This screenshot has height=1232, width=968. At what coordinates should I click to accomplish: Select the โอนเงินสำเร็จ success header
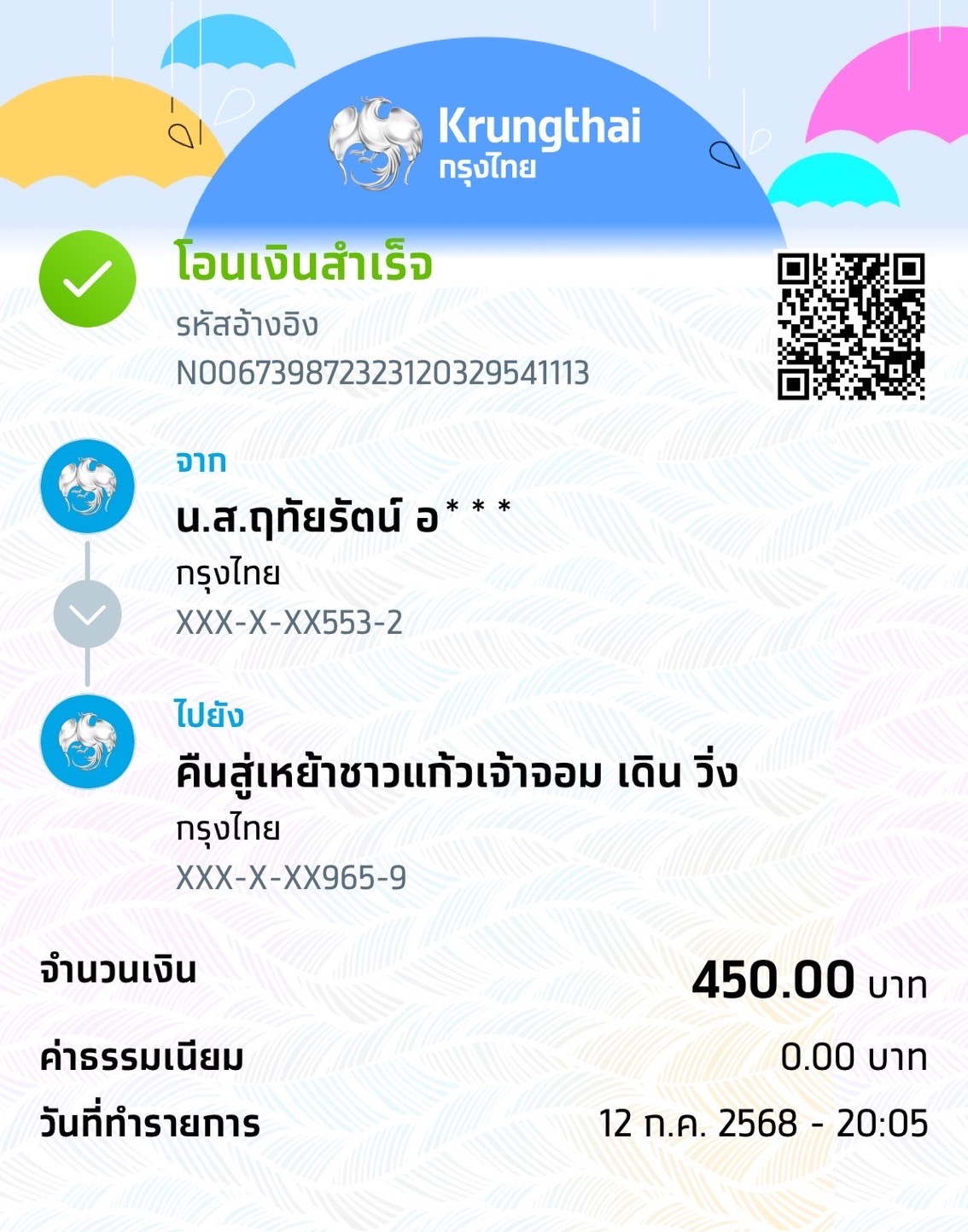[x=303, y=266]
